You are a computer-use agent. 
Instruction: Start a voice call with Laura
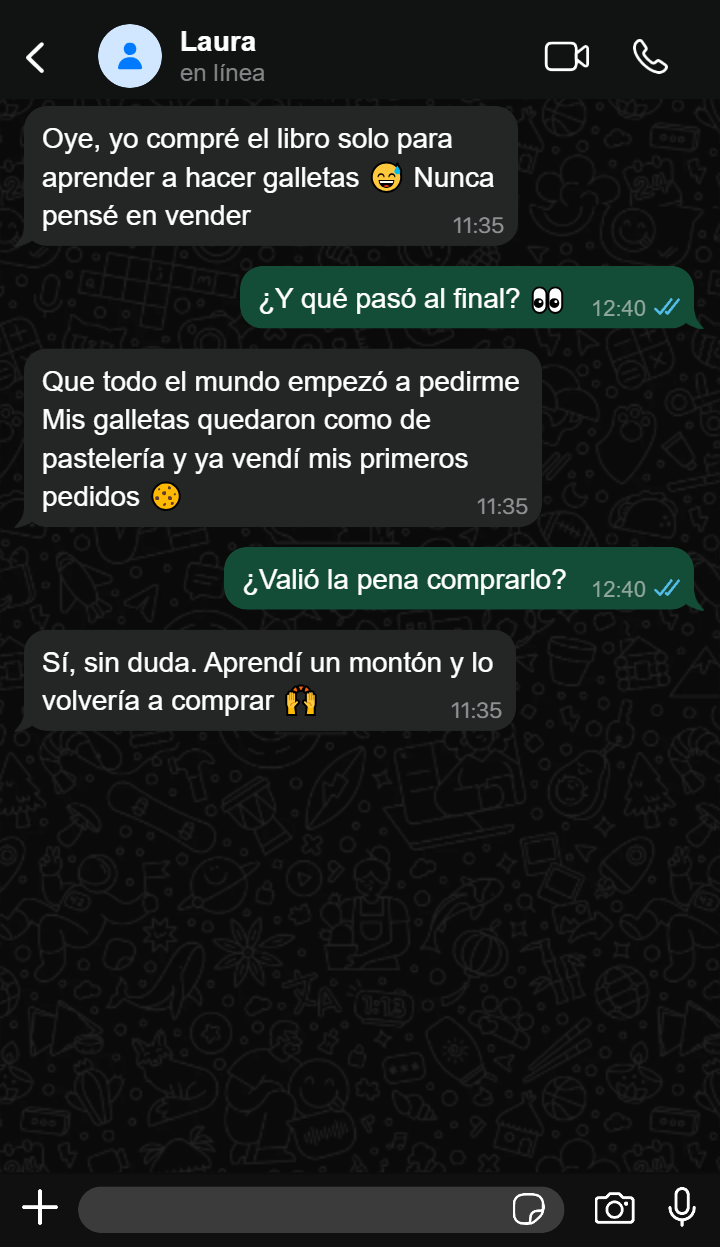650,57
